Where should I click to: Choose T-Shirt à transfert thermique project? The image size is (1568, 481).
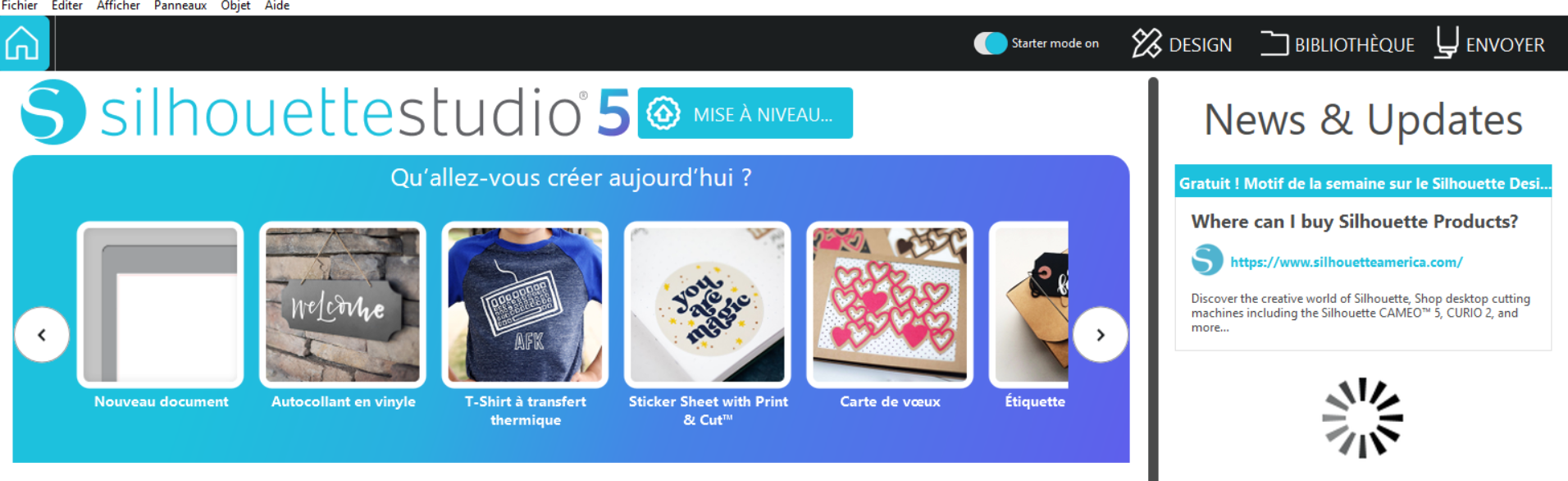point(525,305)
